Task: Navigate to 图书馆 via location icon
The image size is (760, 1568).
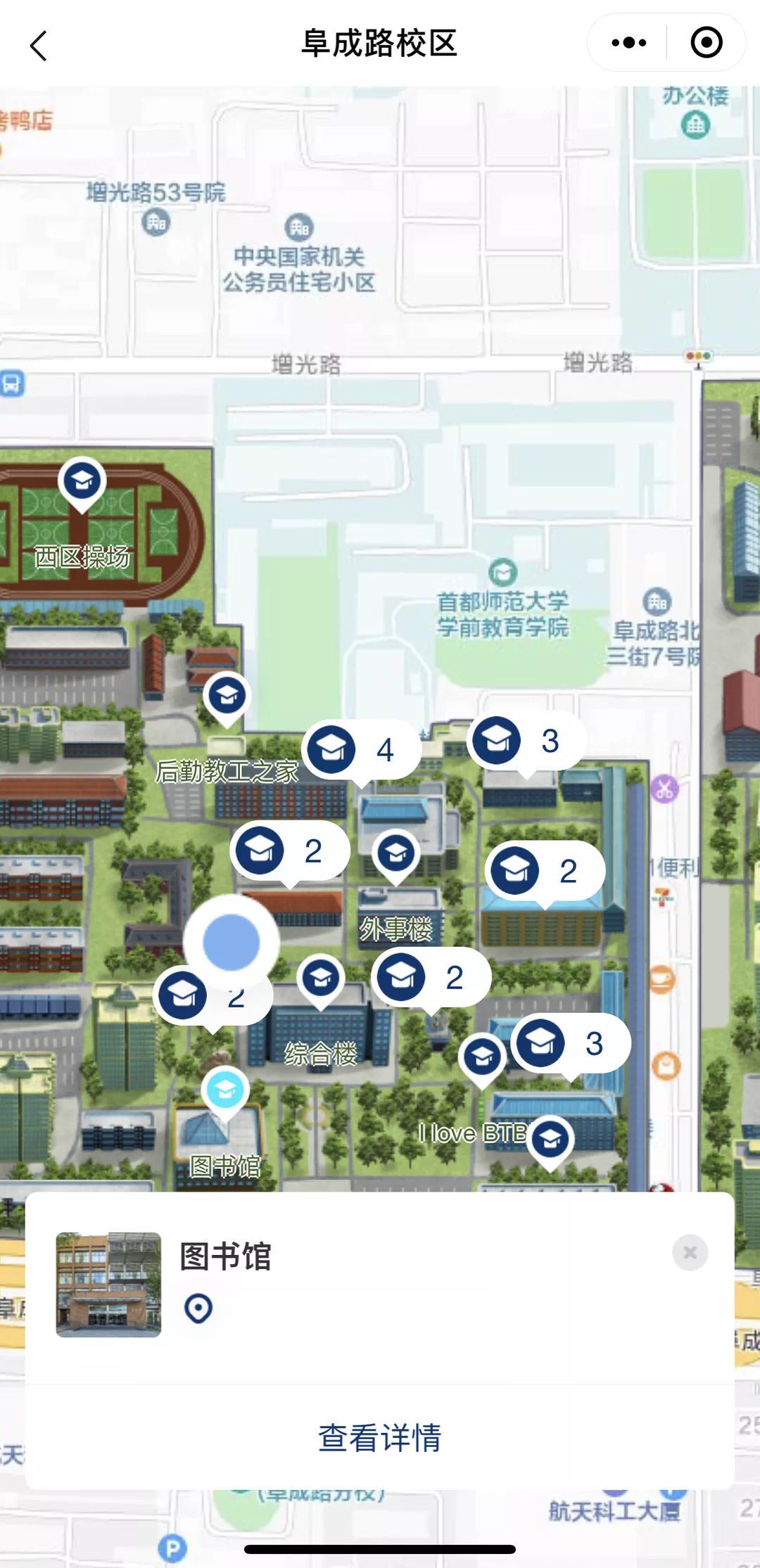Action: (x=198, y=1309)
